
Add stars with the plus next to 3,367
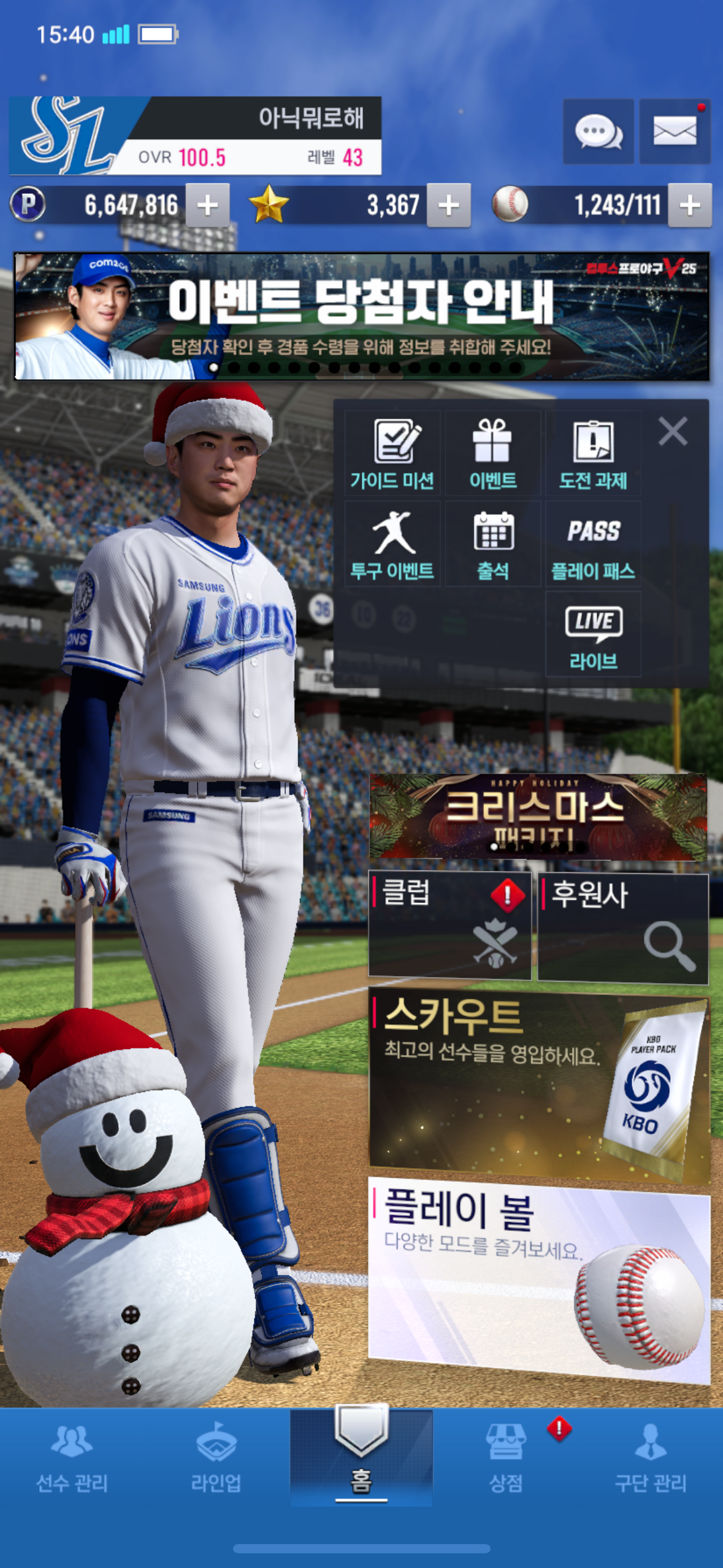click(x=449, y=206)
